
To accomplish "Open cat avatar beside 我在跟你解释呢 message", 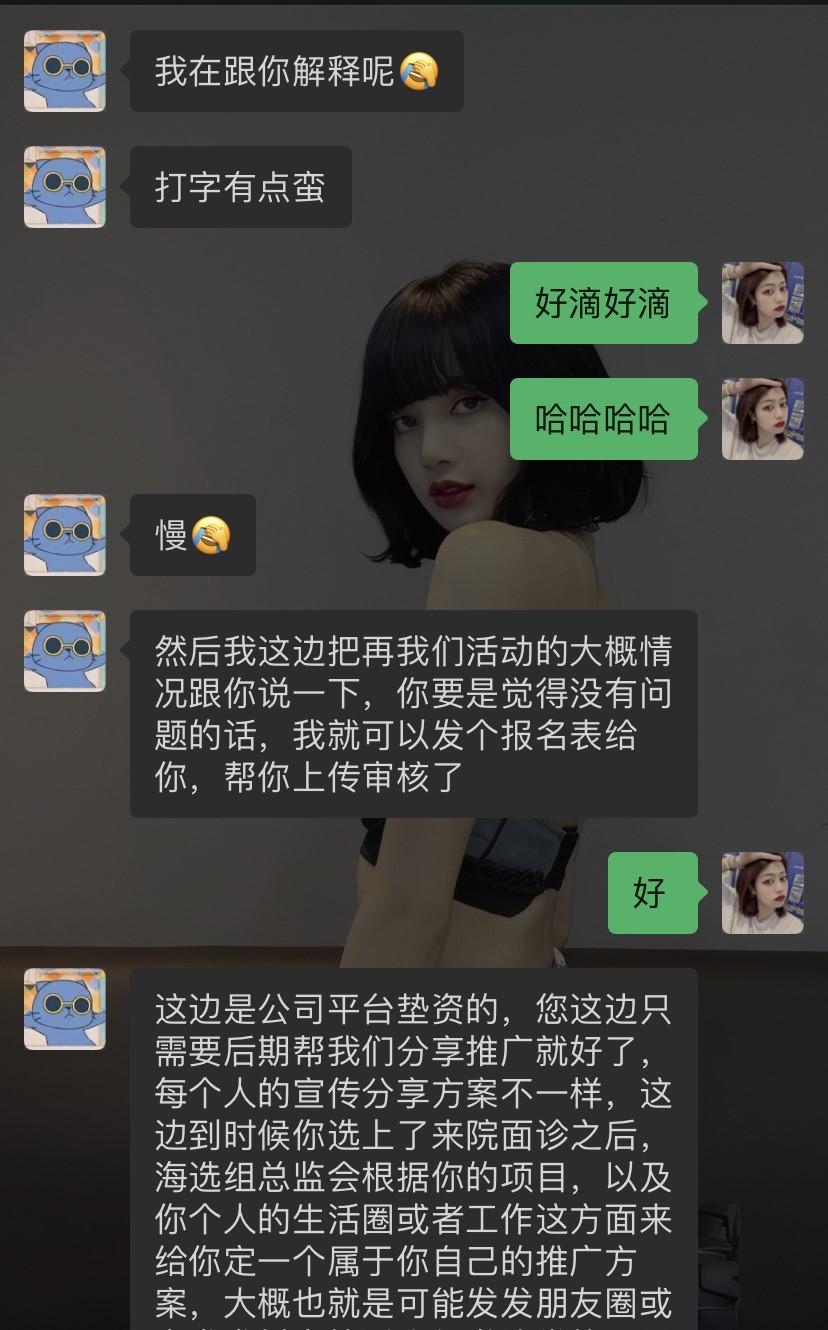I will [x=65, y=71].
